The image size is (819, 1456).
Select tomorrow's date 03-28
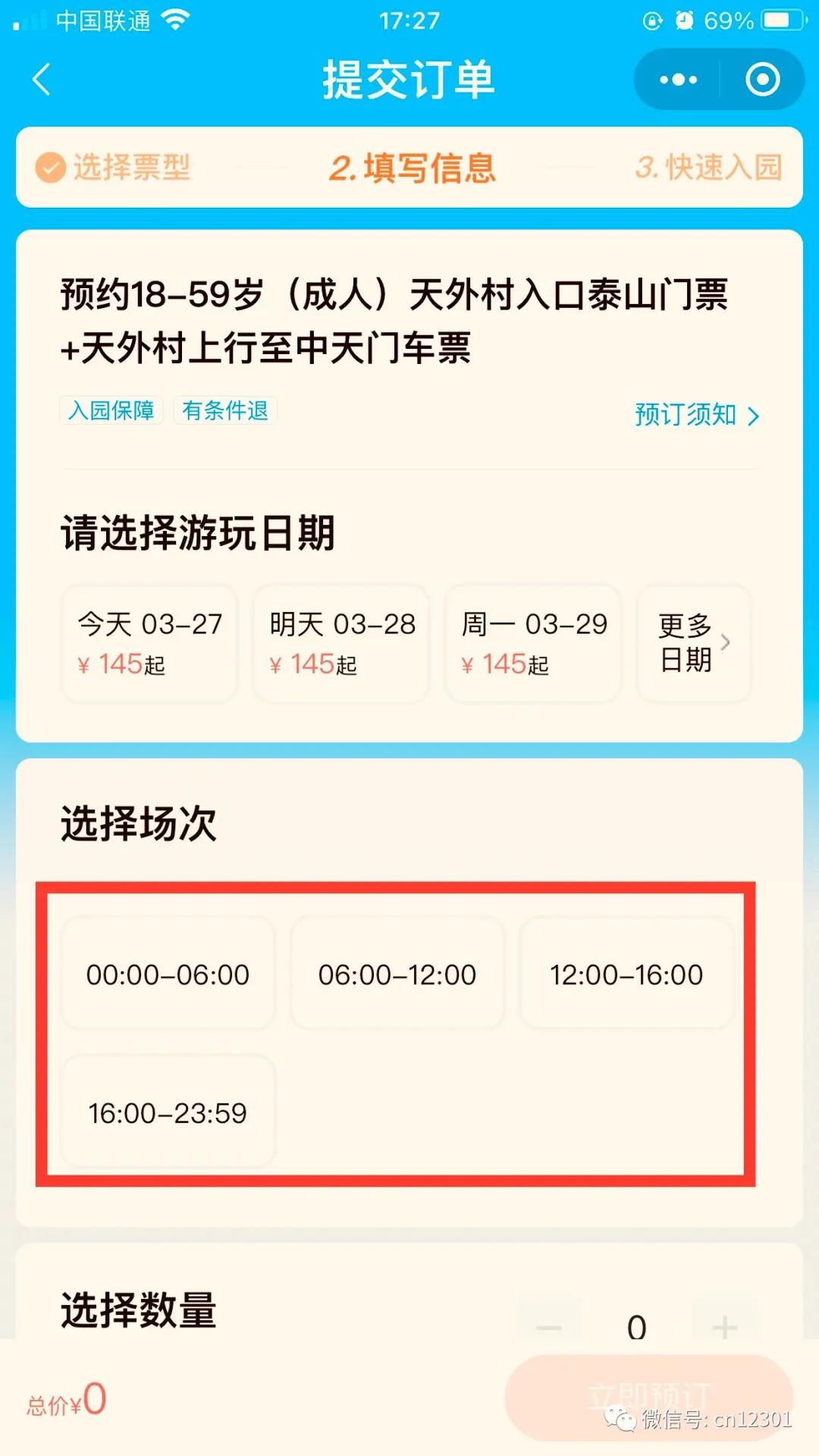pos(341,643)
